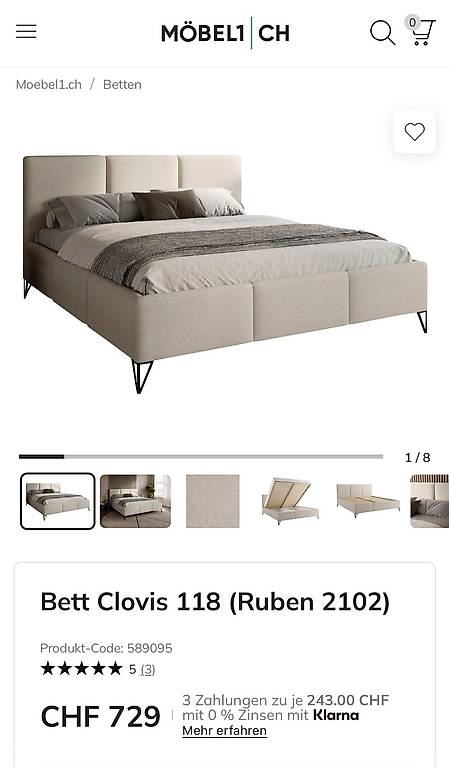Tap Mehr erfahren about Klarna
This screenshot has width=449, height=768.
point(224,731)
